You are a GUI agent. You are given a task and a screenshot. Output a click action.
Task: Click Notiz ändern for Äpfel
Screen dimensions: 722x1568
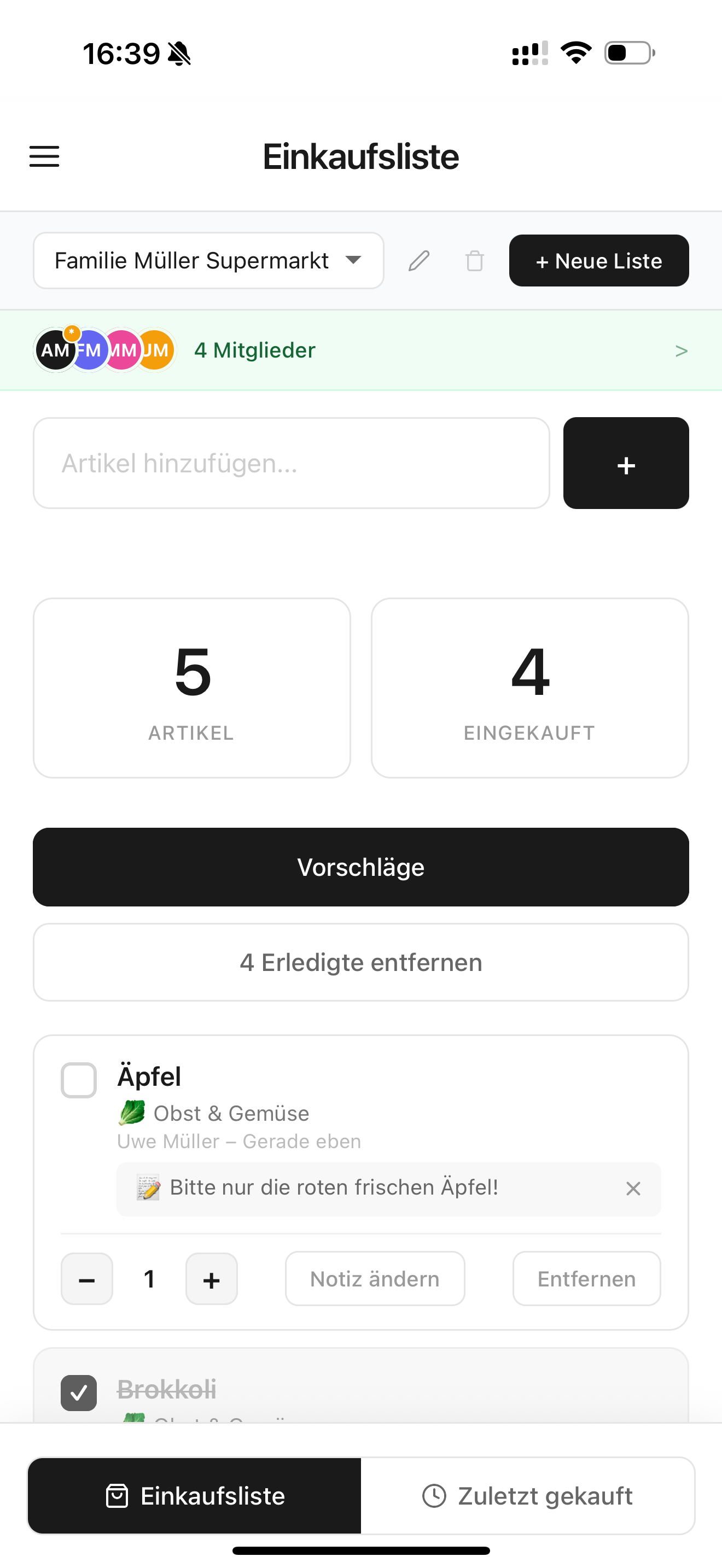(374, 1279)
